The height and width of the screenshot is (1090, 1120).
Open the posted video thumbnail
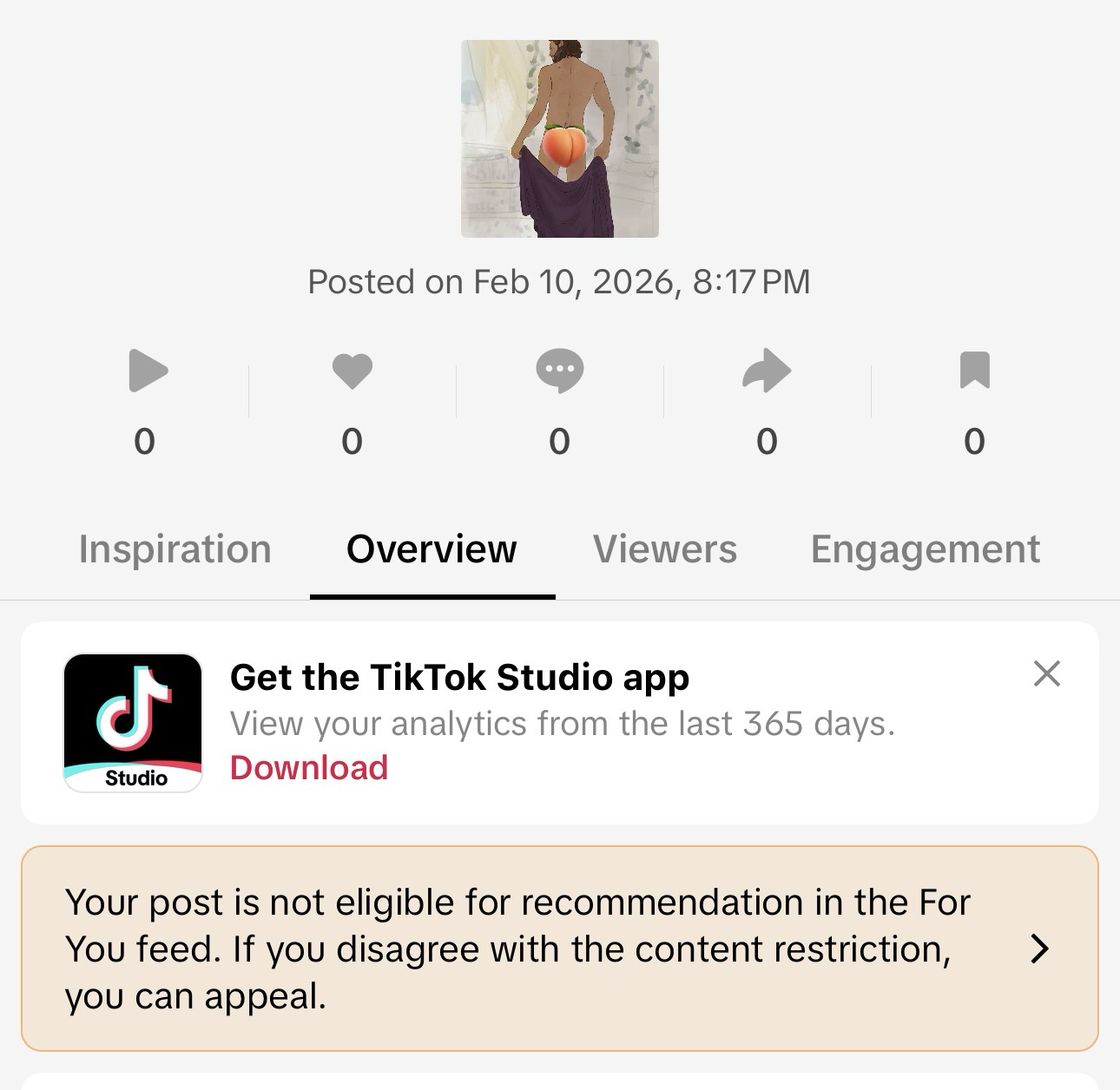559,139
